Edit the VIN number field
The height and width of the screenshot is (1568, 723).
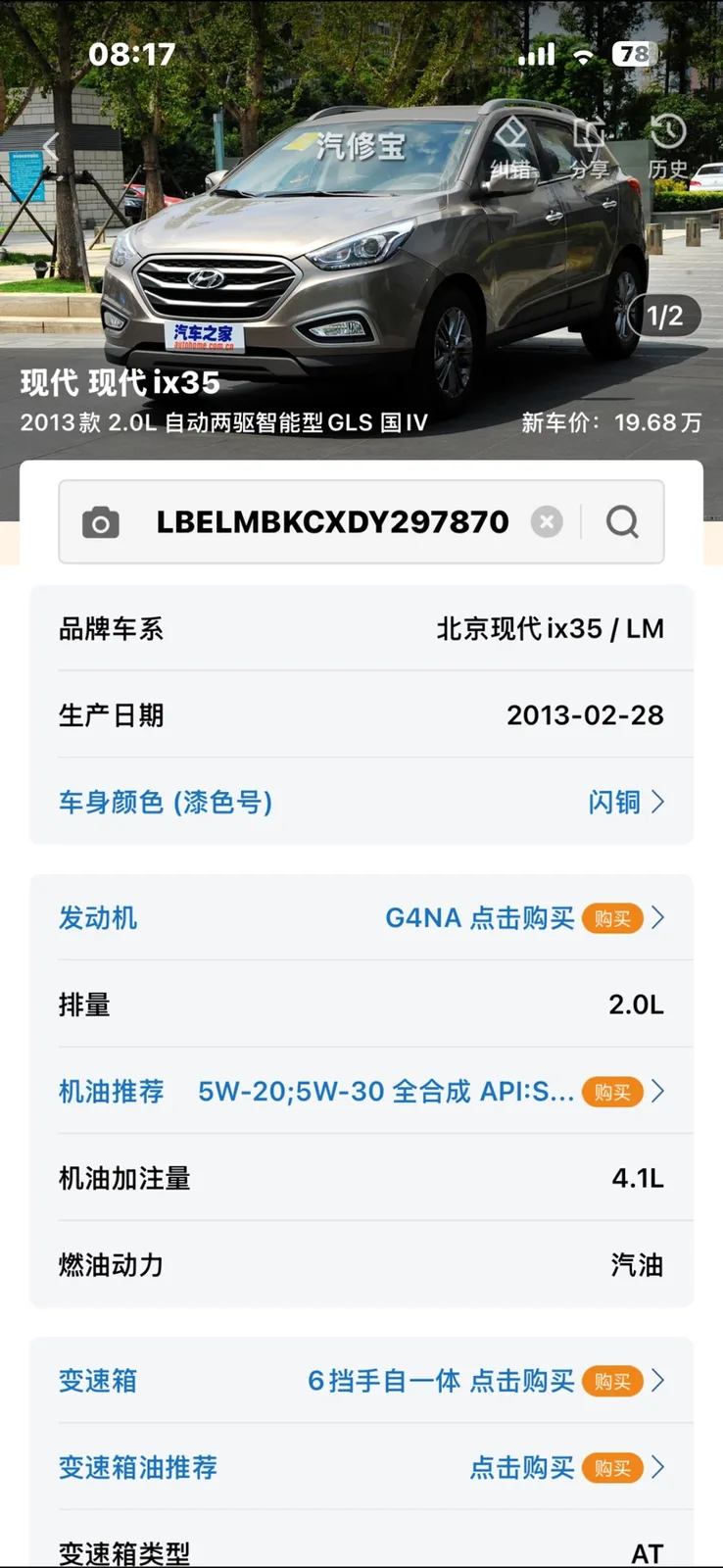(x=332, y=522)
